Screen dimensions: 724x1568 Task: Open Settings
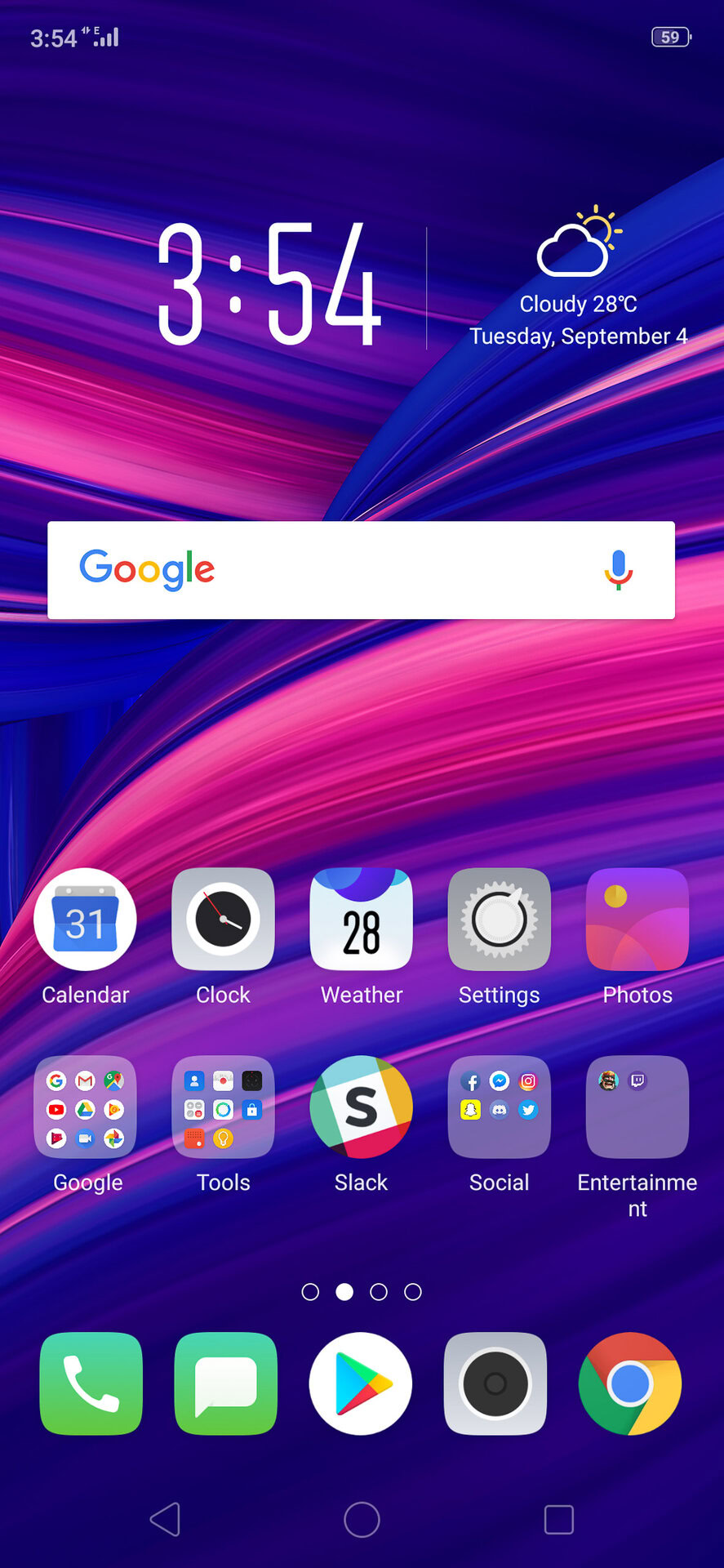[x=499, y=920]
